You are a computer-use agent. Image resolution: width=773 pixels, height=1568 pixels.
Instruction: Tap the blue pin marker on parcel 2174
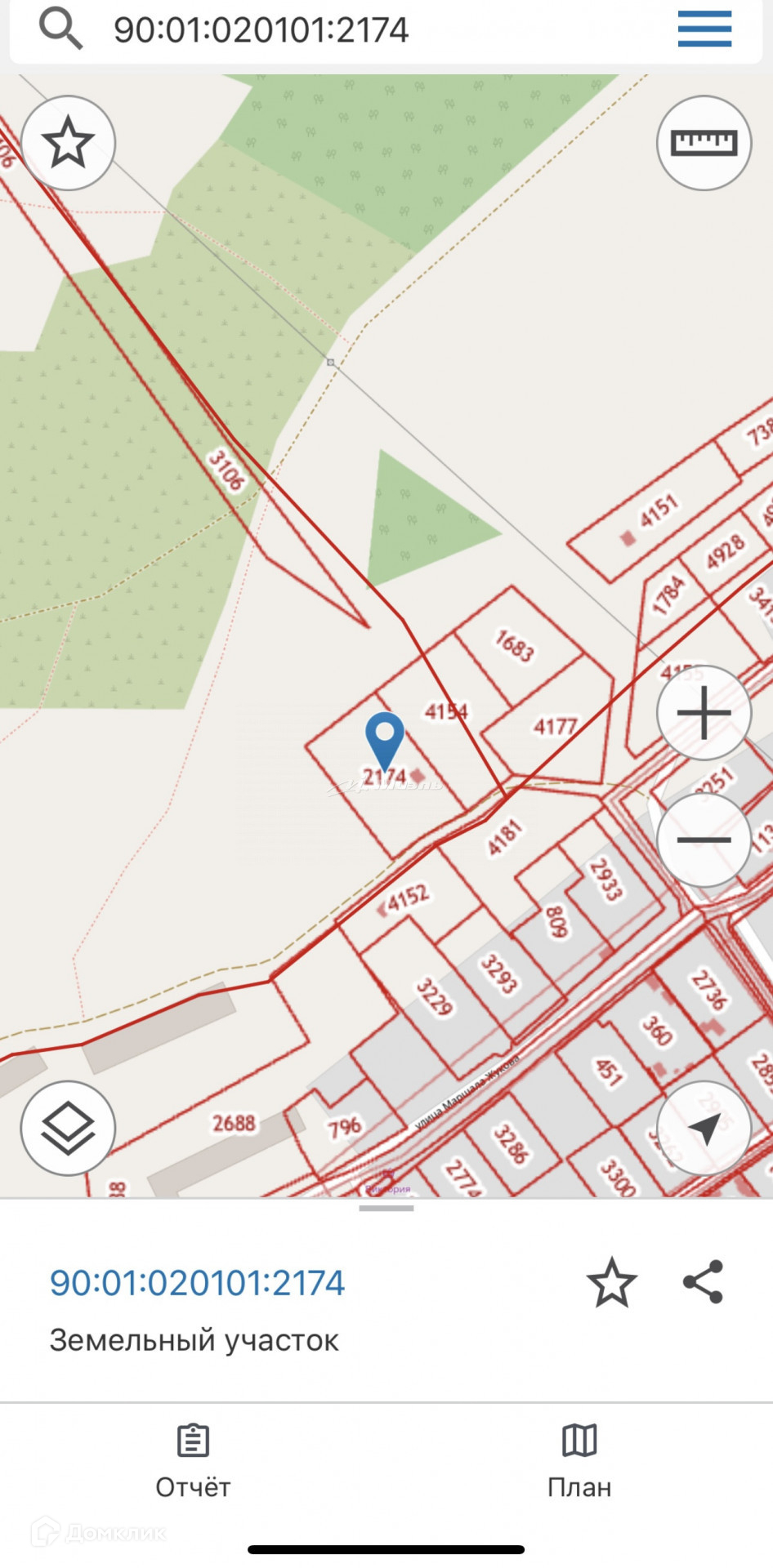coord(384,740)
